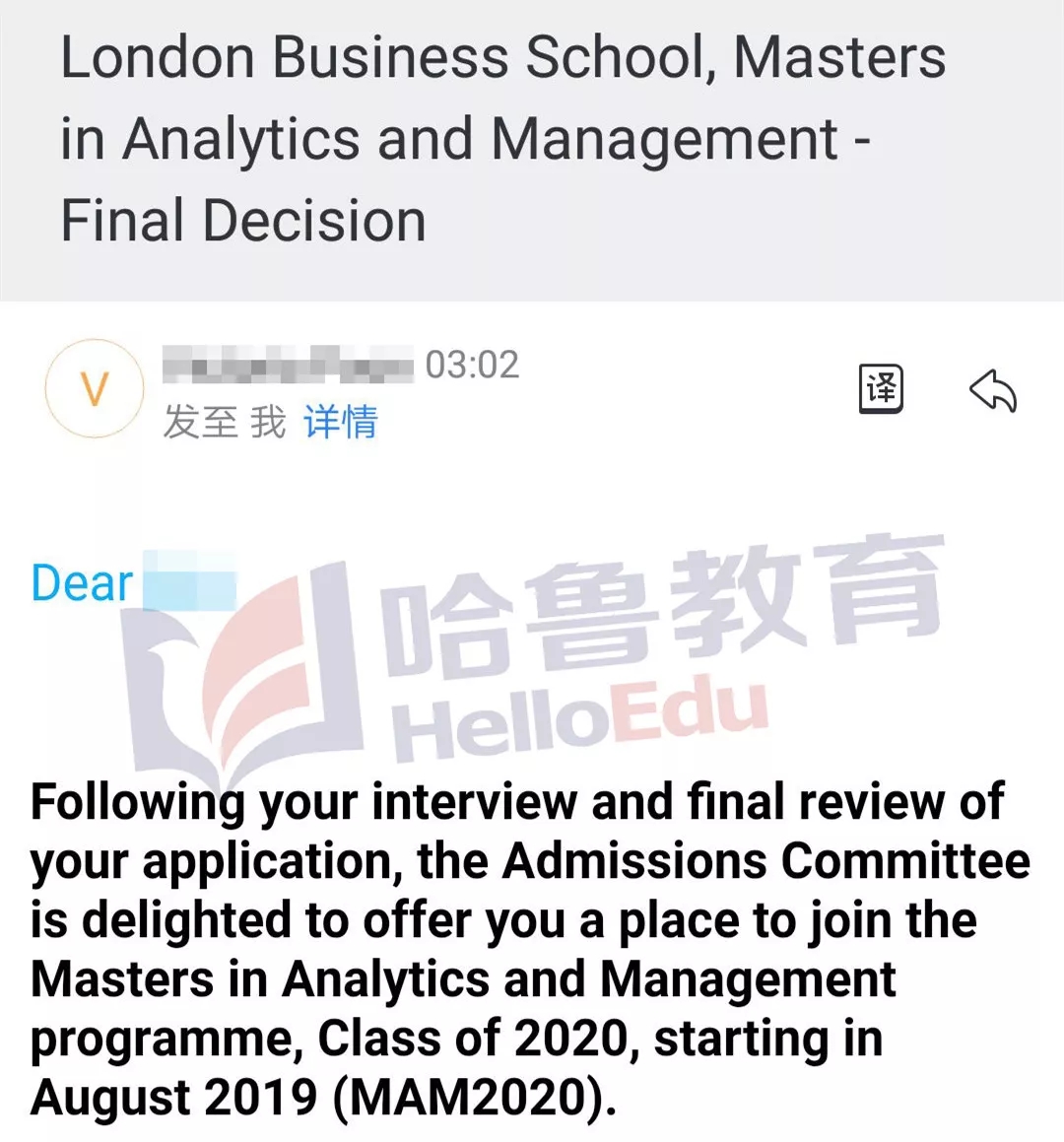The height and width of the screenshot is (1142, 1064).
Task: Translate this email with the 译 icon
Action: click(x=881, y=388)
